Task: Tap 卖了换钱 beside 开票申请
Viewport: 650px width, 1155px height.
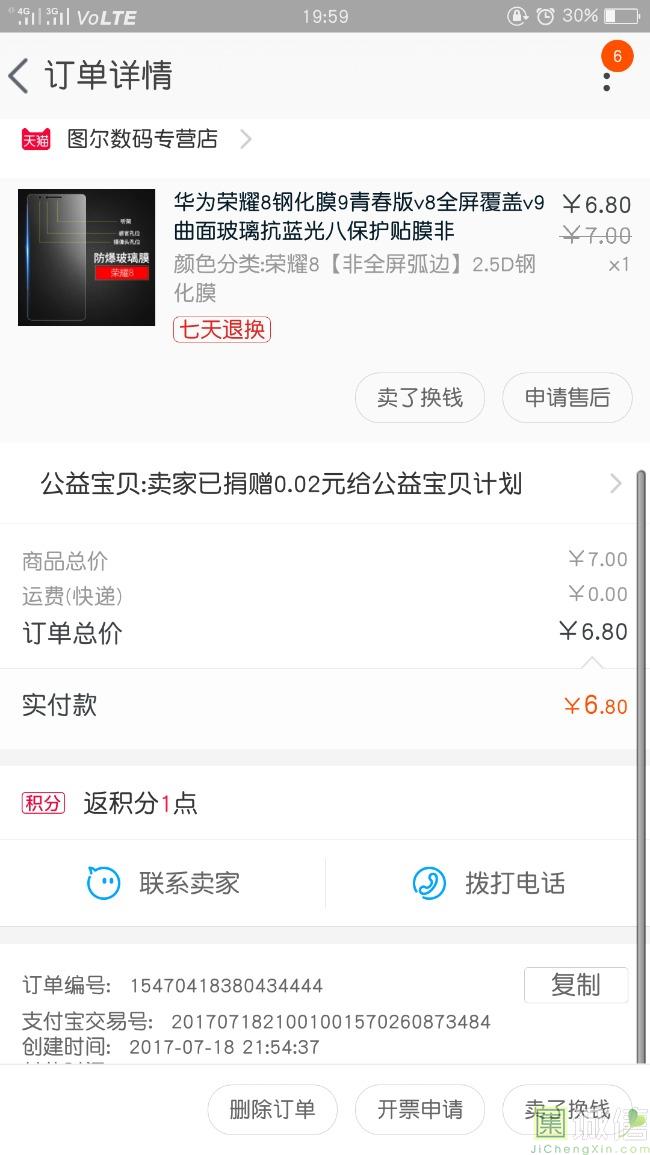Action: (567, 1109)
